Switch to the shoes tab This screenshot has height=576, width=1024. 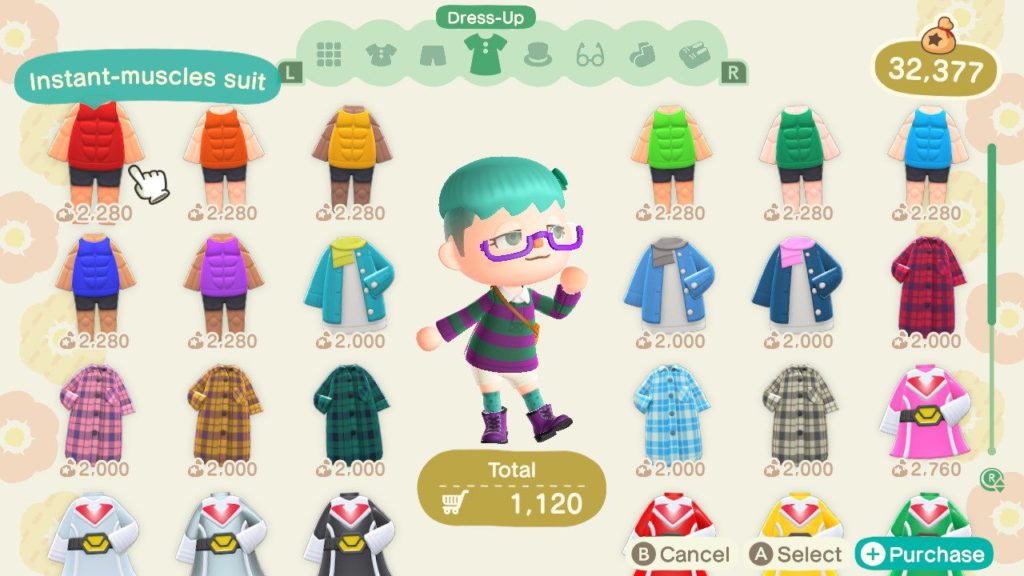click(692, 54)
